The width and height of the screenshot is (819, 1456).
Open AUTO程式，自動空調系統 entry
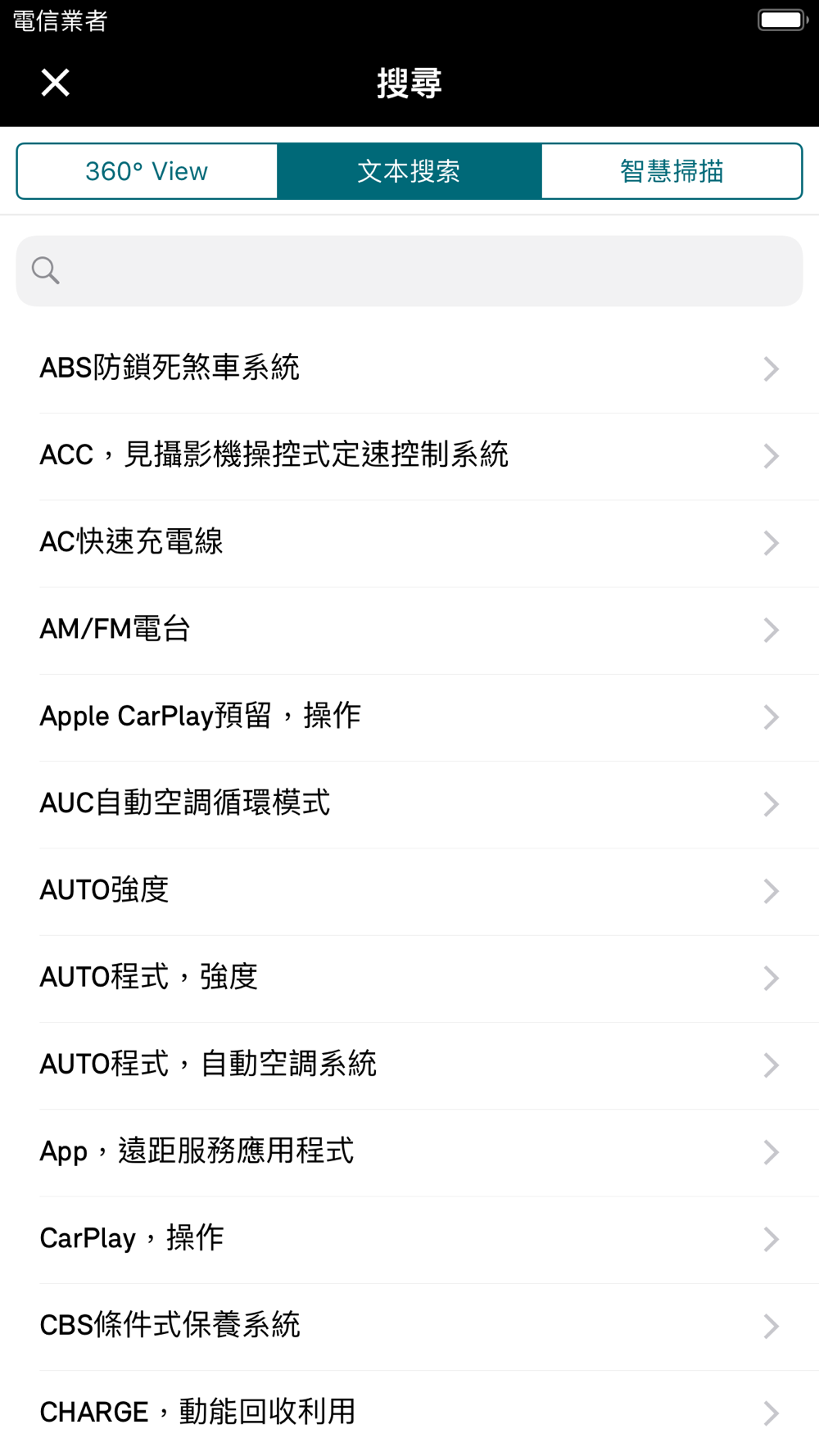(x=409, y=1065)
